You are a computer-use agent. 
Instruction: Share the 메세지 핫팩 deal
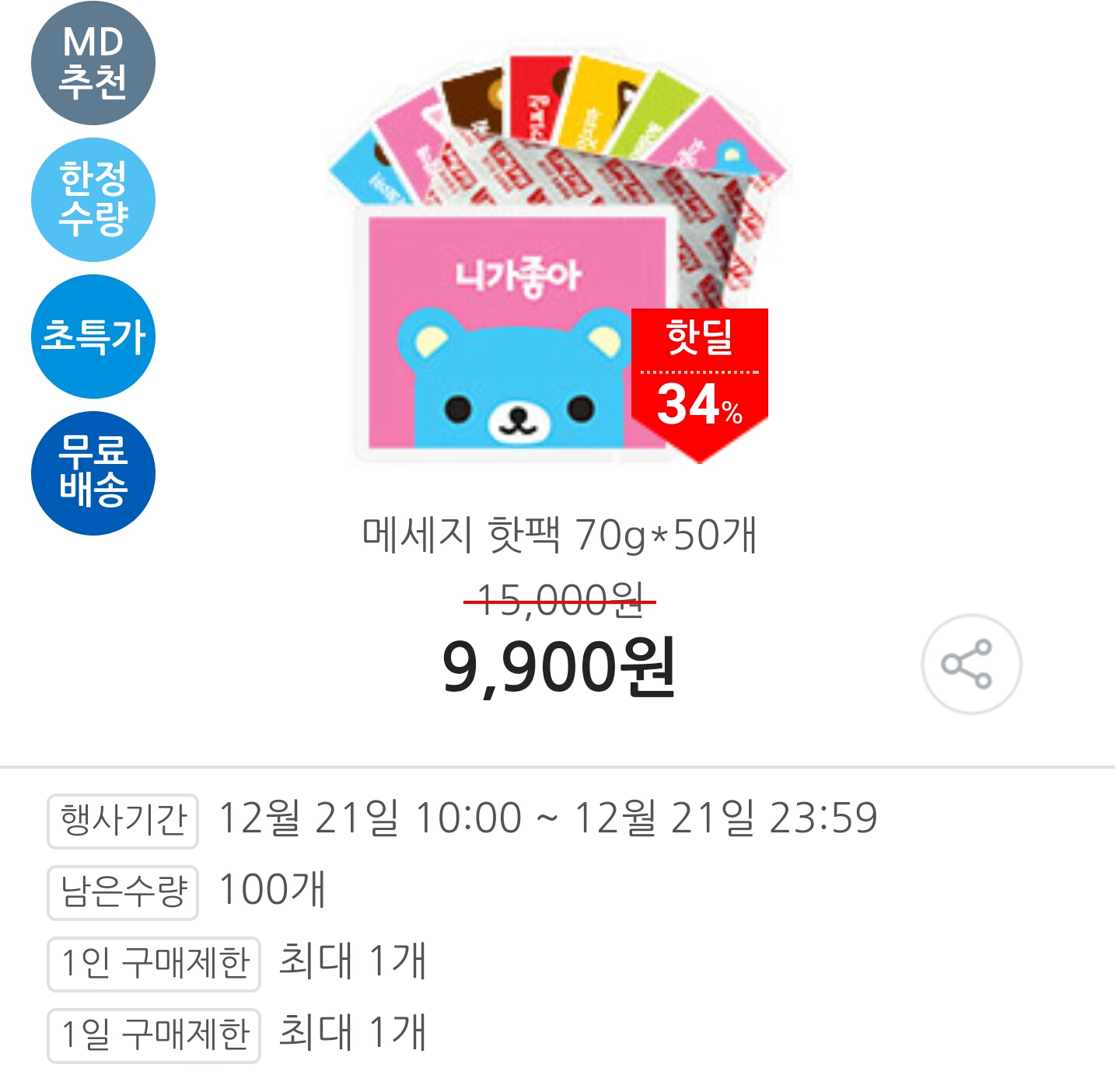point(970,665)
